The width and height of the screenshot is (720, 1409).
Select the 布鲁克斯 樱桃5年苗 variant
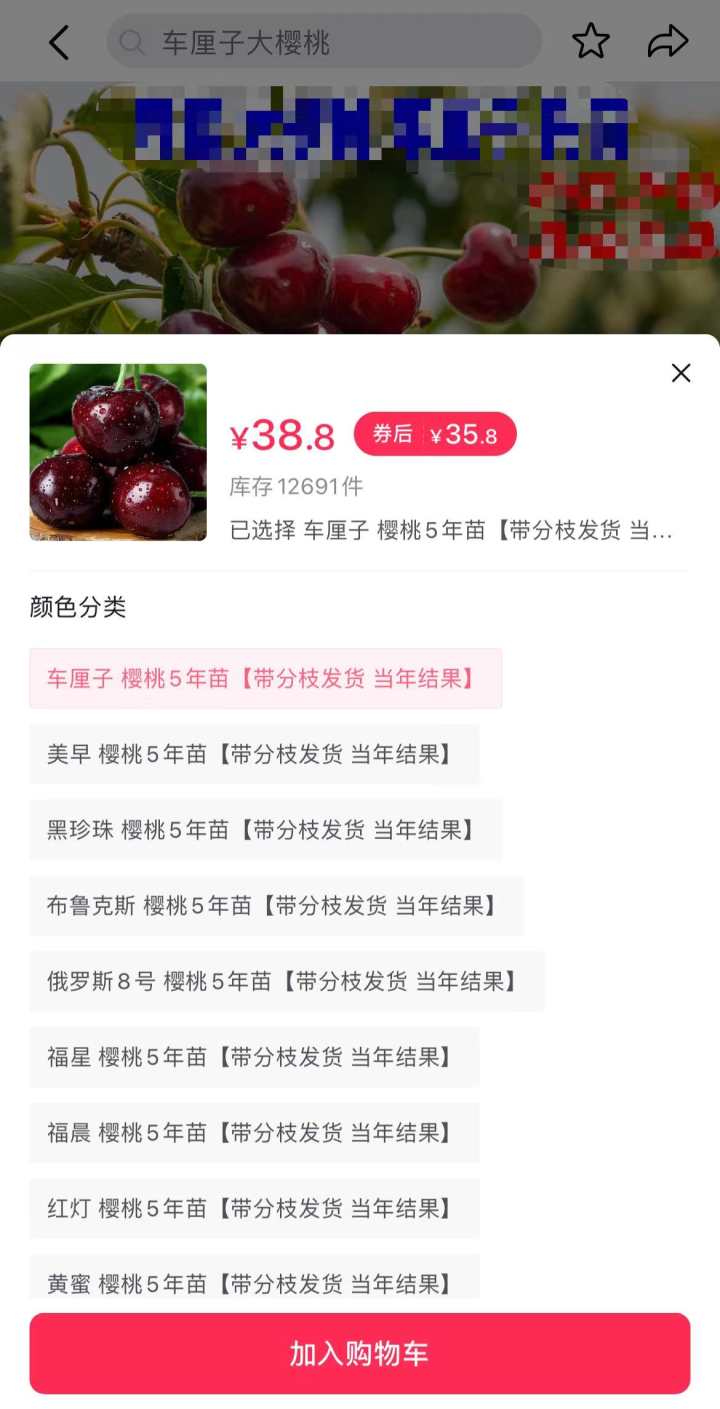(x=276, y=906)
